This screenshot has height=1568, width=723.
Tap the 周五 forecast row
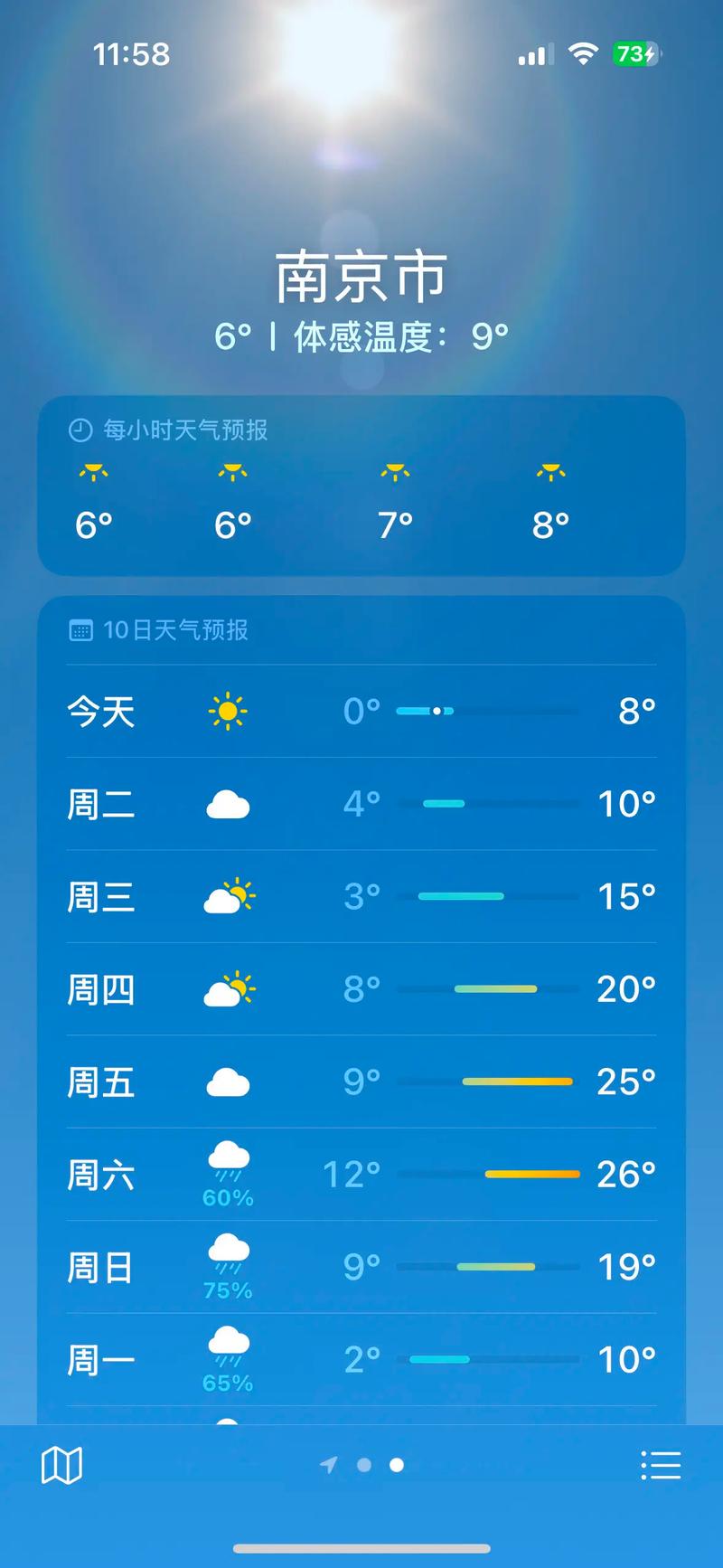(x=361, y=1082)
